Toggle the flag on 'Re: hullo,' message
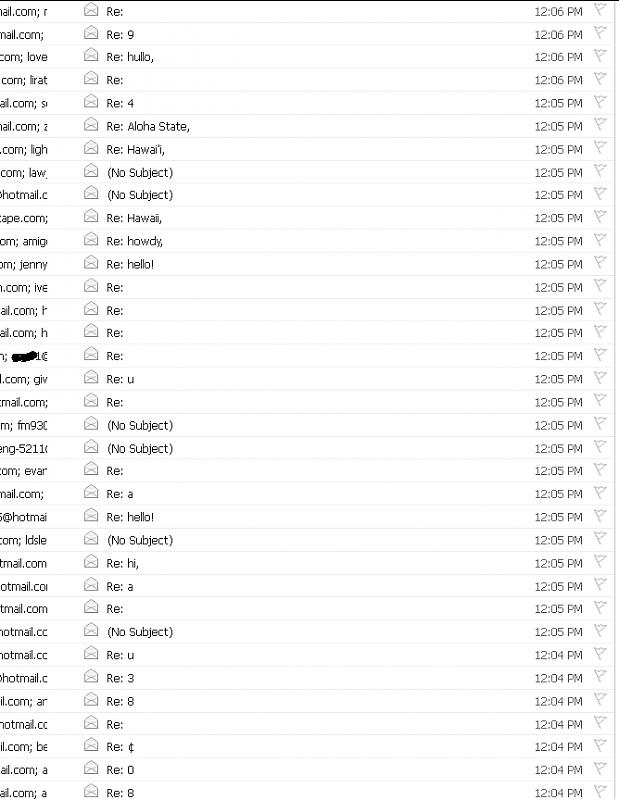The height and width of the screenshot is (800, 619). tap(600, 57)
